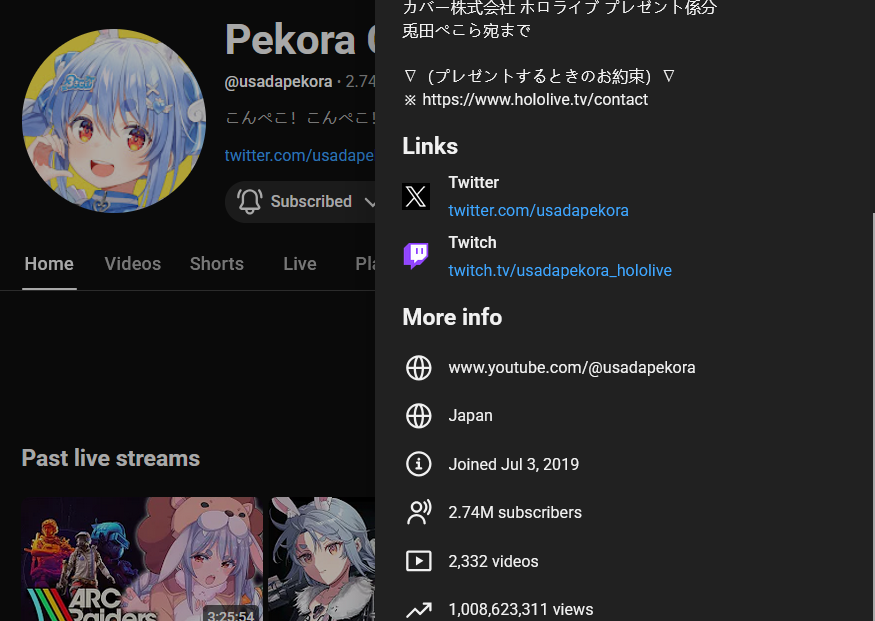Open the ARC Raiders past live stream
This screenshot has width=875, height=621.
(x=141, y=560)
